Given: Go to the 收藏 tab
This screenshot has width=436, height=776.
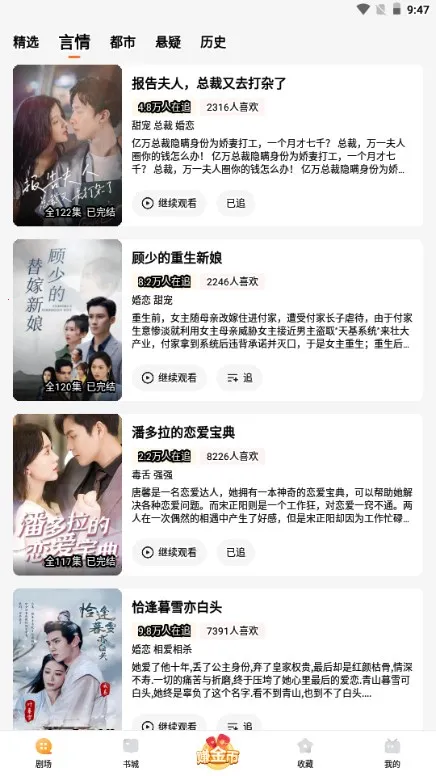Looking at the screenshot, I should [305, 753].
